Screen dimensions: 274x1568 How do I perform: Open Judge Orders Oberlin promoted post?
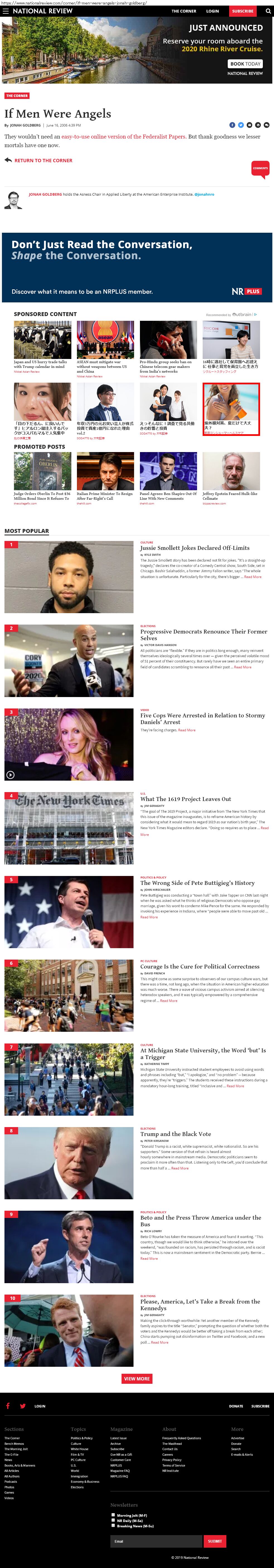(42, 496)
